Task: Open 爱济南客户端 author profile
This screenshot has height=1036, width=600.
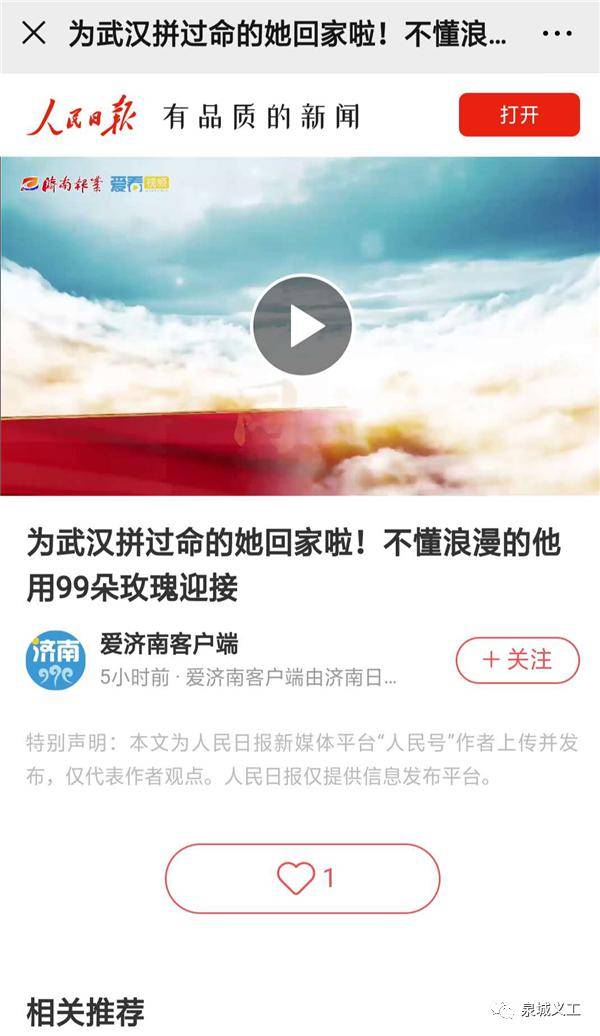Action: (x=168, y=645)
